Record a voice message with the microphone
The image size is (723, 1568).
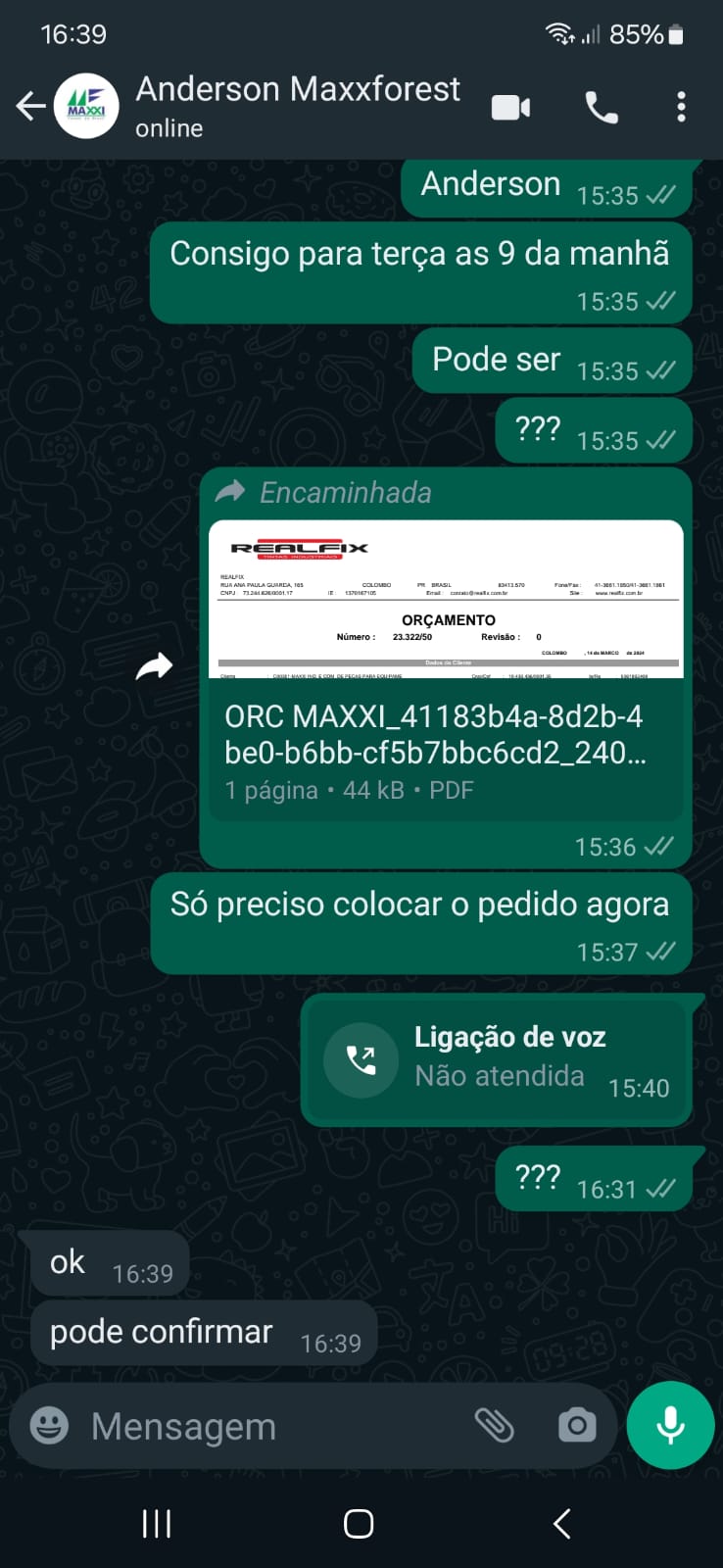click(x=671, y=1426)
